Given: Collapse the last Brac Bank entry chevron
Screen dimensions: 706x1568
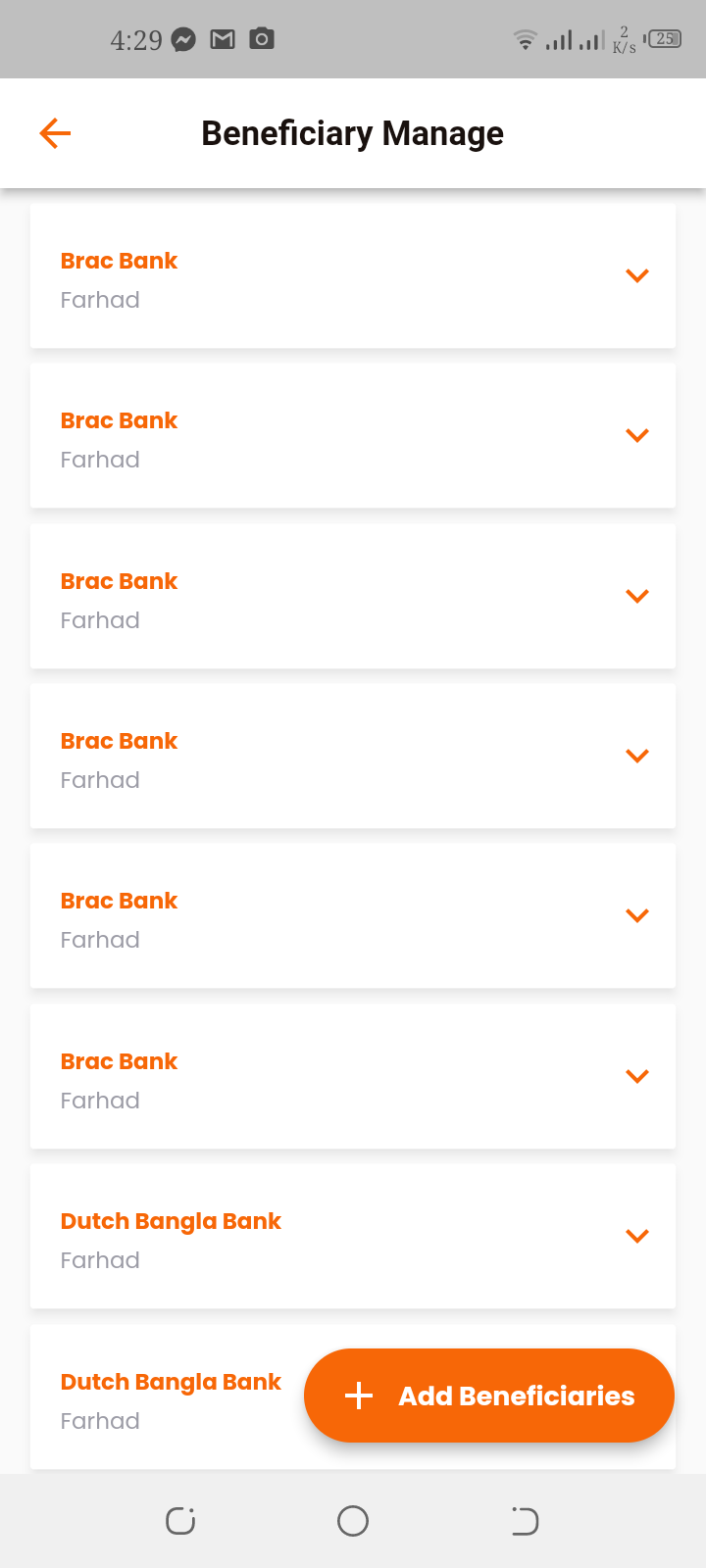Looking at the screenshot, I should click(x=636, y=1075).
